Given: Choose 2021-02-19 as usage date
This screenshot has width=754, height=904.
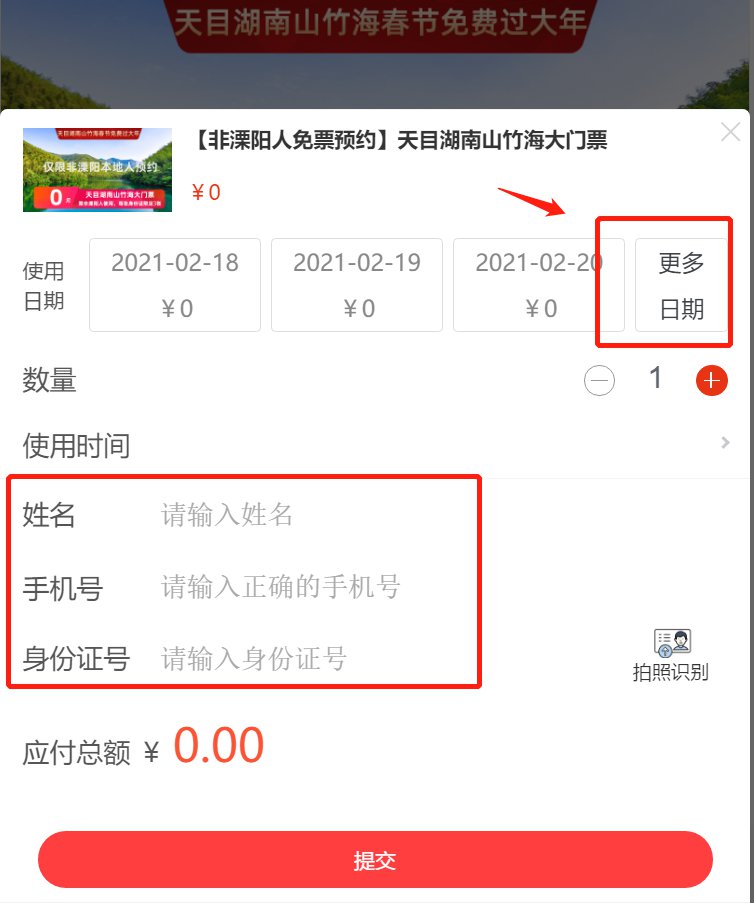Looking at the screenshot, I should 357,285.
